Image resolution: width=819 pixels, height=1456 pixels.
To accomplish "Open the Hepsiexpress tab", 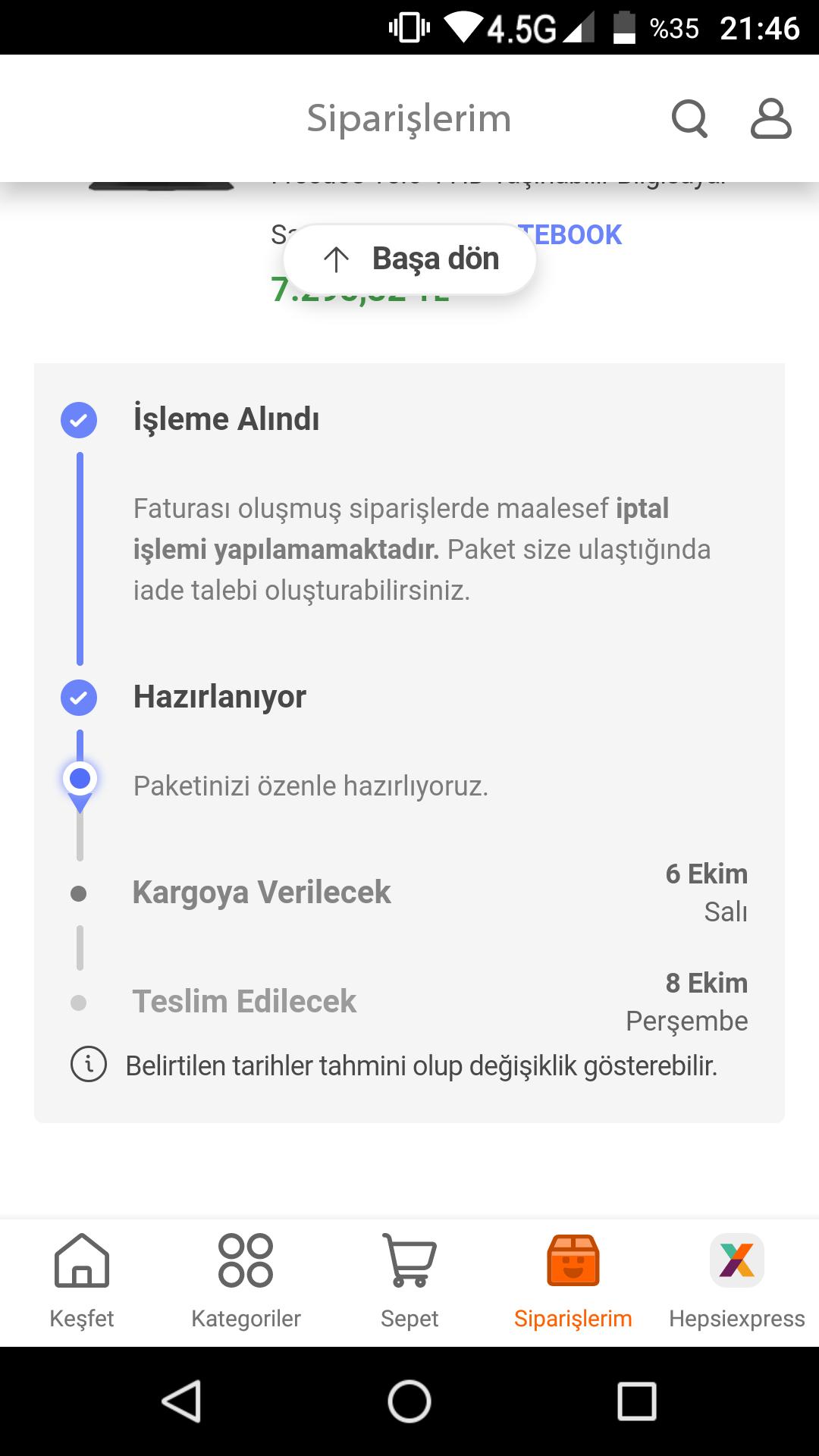I will click(x=737, y=1280).
